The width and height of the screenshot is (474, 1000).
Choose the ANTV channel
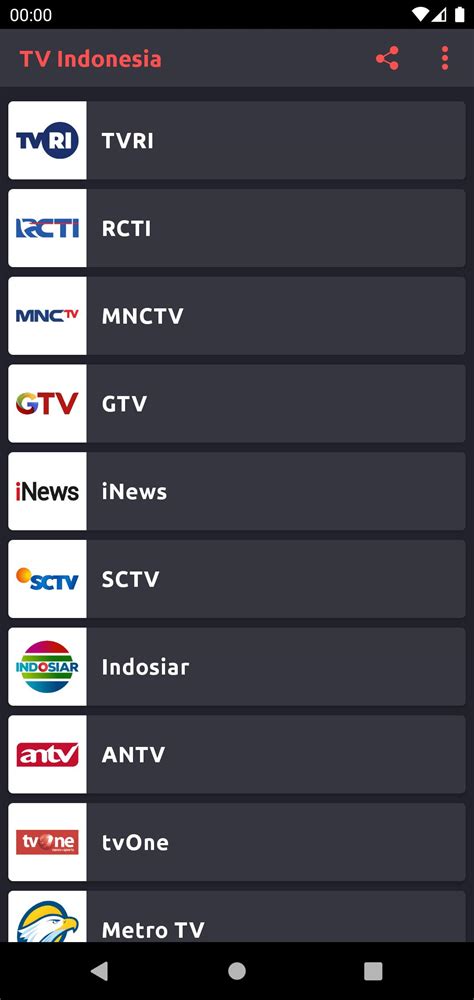237,754
